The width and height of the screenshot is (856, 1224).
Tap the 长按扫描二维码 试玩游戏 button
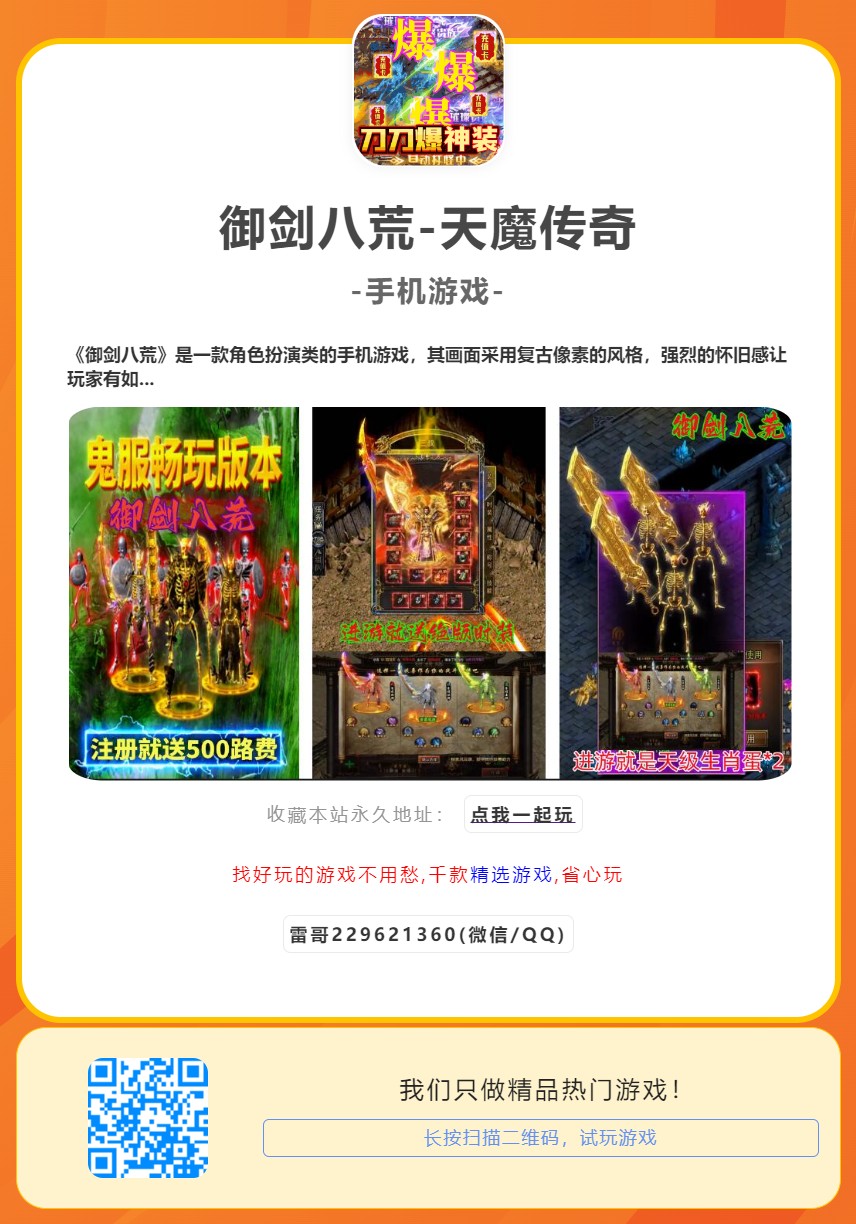(540, 1138)
